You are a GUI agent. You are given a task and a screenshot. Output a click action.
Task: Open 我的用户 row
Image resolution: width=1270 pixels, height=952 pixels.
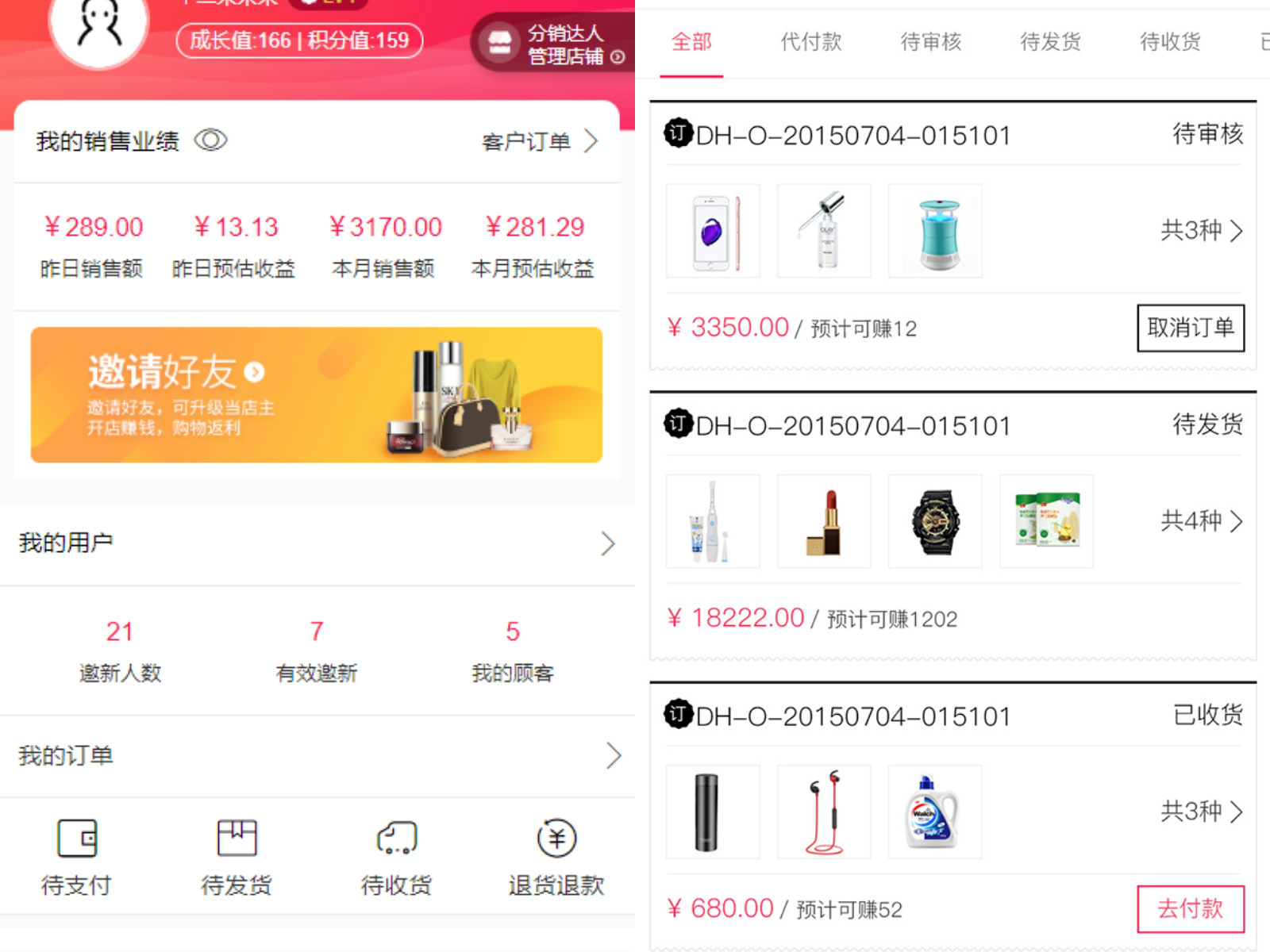tap(317, 543)
